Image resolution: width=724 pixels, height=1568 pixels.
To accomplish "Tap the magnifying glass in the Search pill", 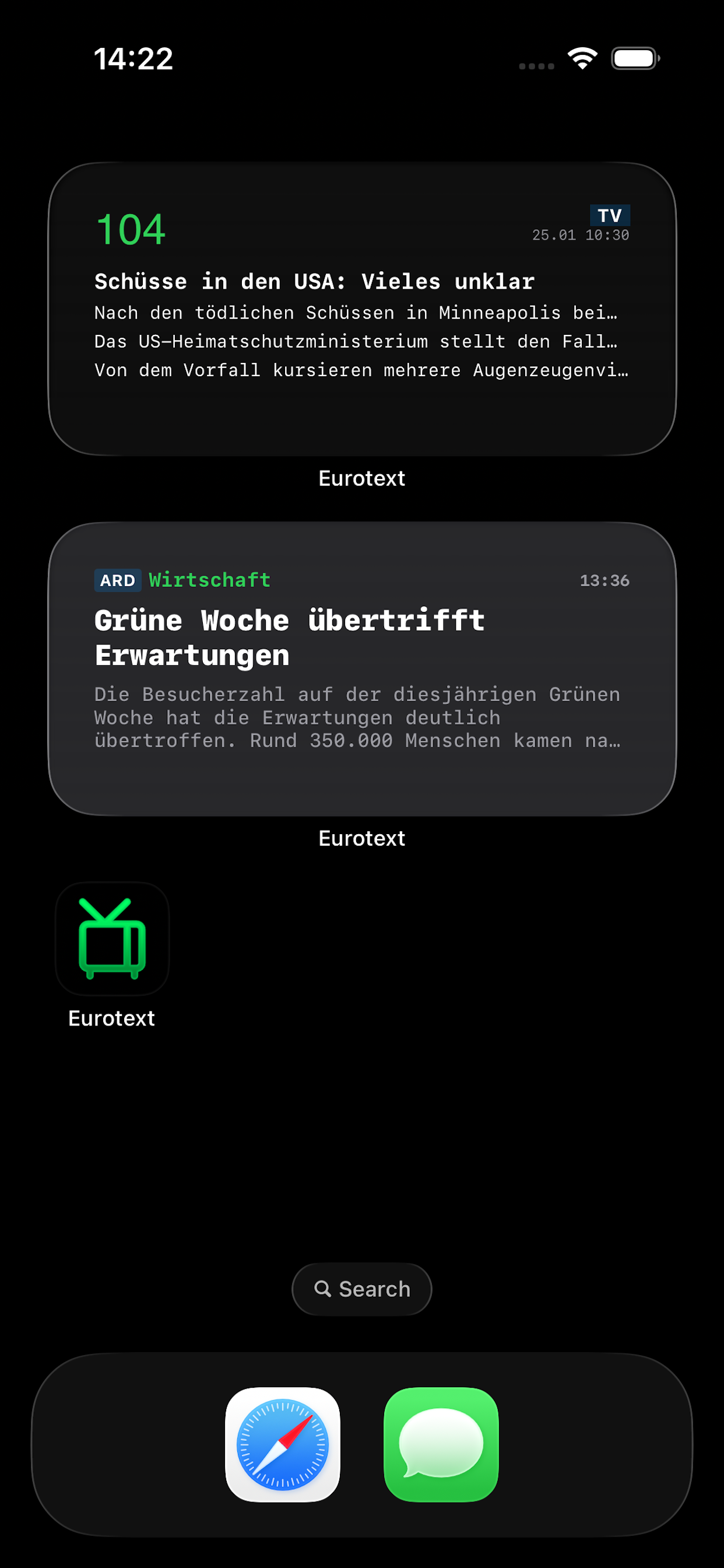I will pos(324,1289).
